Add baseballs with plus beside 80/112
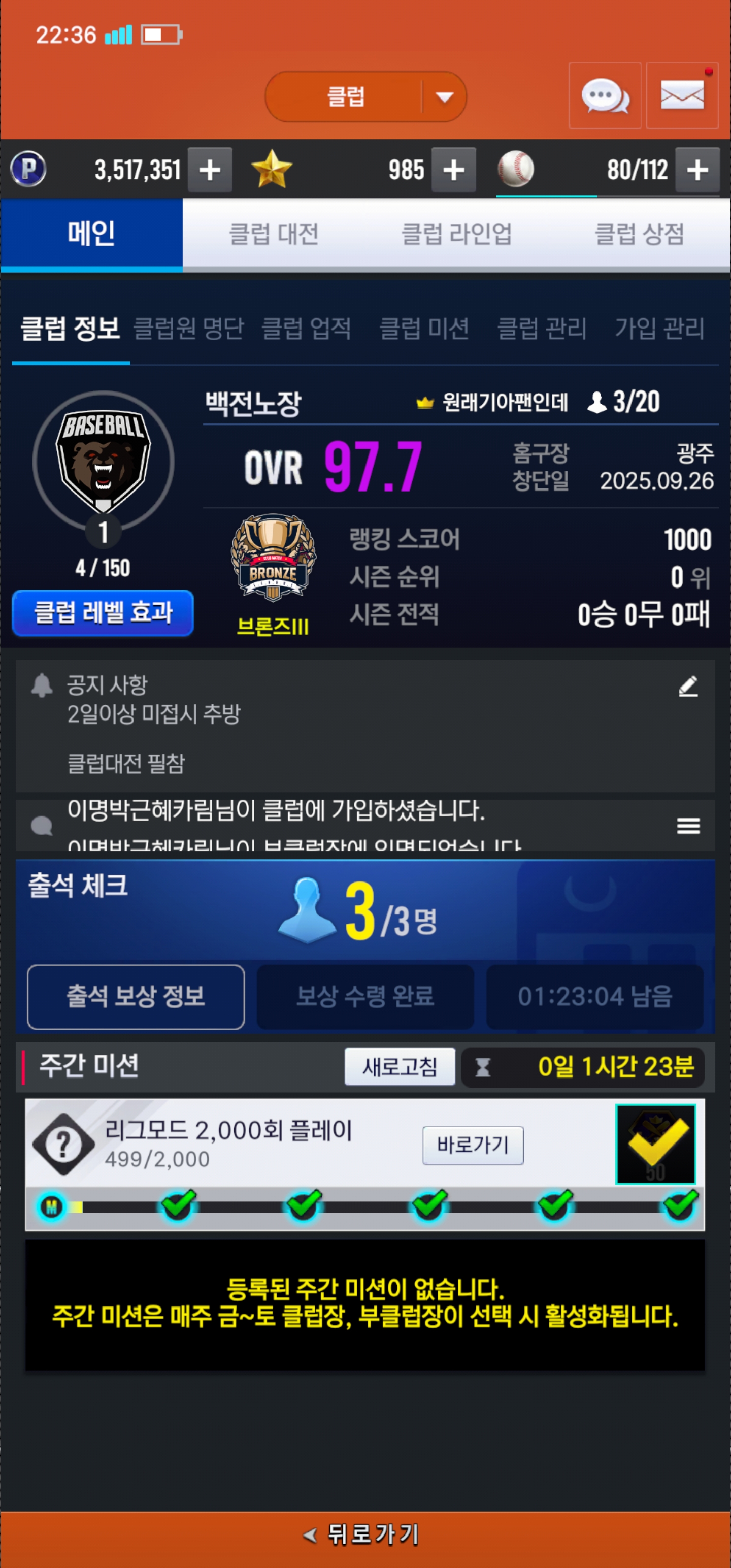 coord(697,170)
